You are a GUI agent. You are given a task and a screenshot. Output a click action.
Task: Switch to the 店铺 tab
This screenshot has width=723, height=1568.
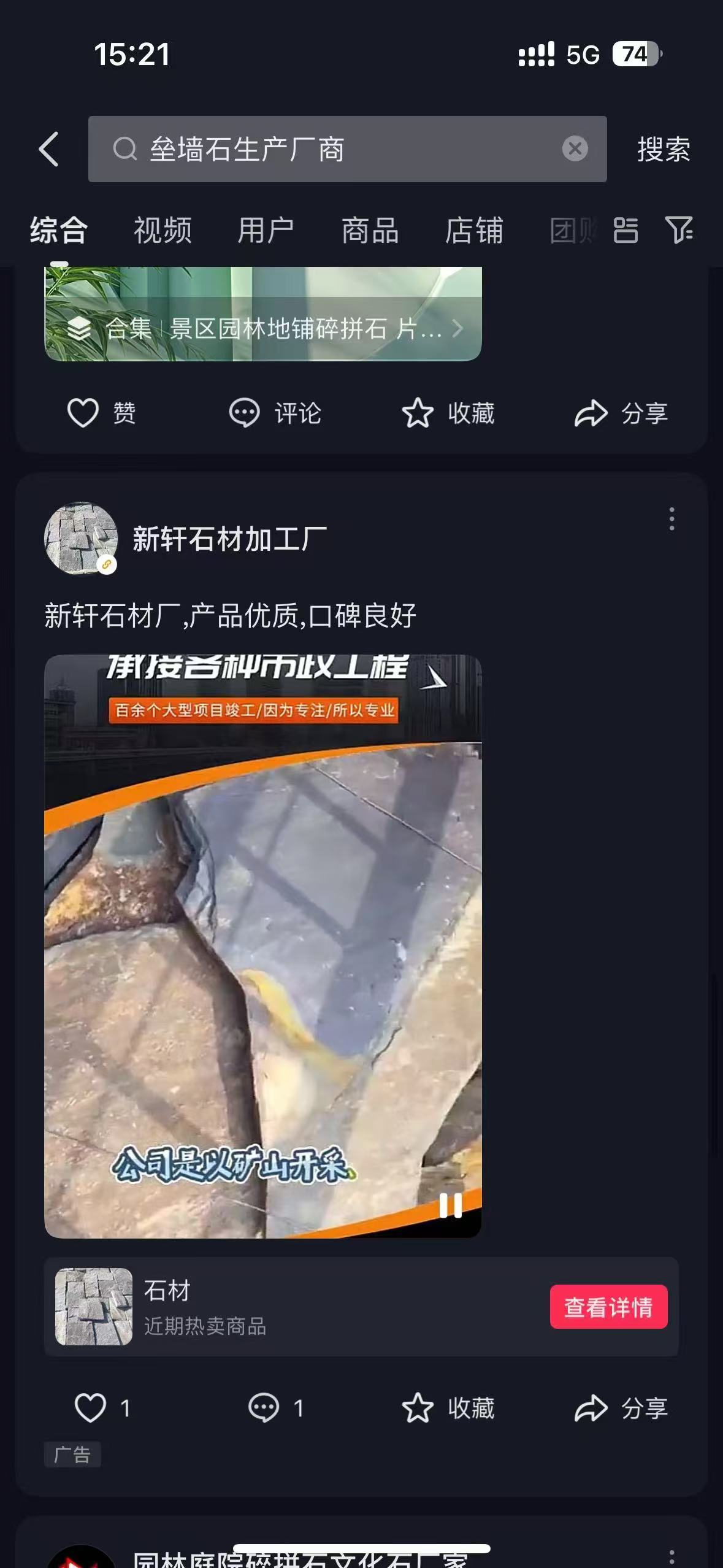pyautogui.click(x=474, y=231)
